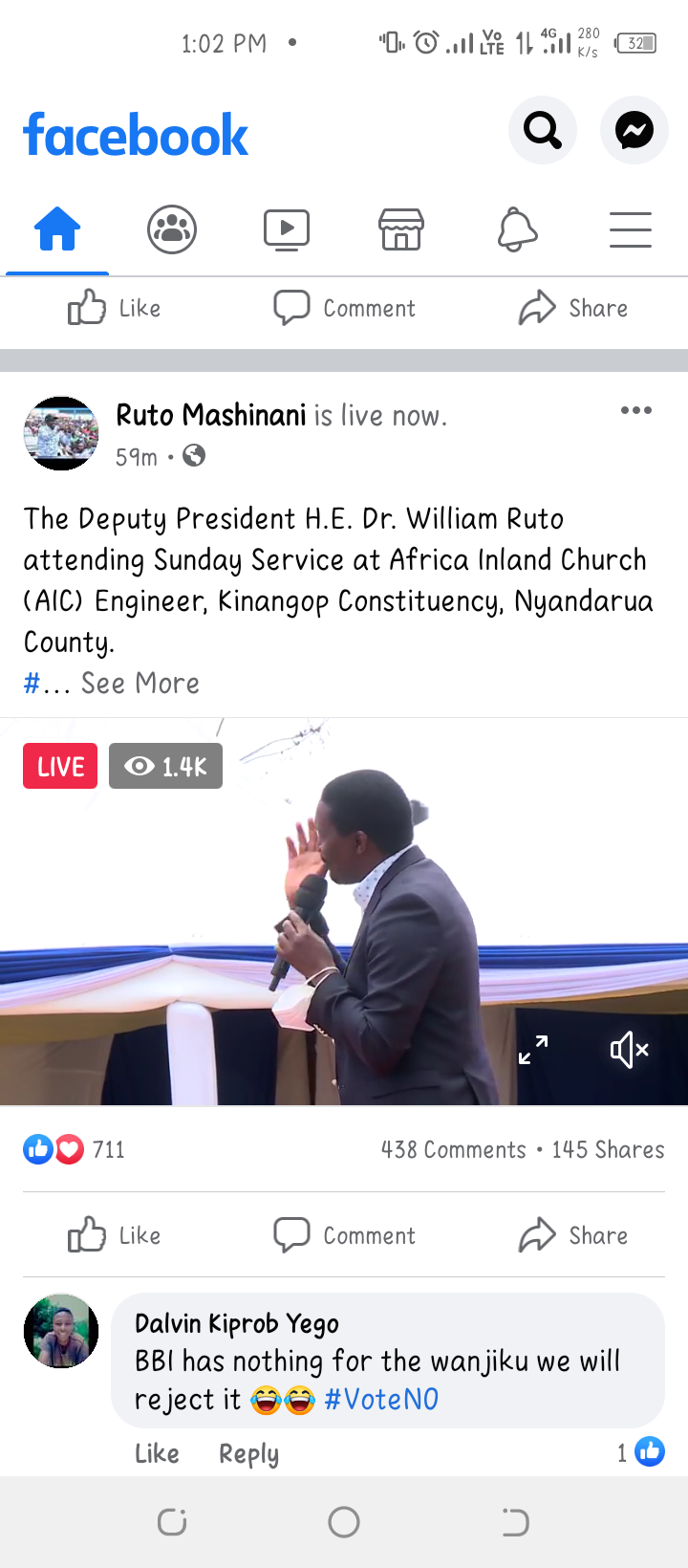Go to the system home screen
This screenshot has height=1568, width=688.
(344, 1522)
